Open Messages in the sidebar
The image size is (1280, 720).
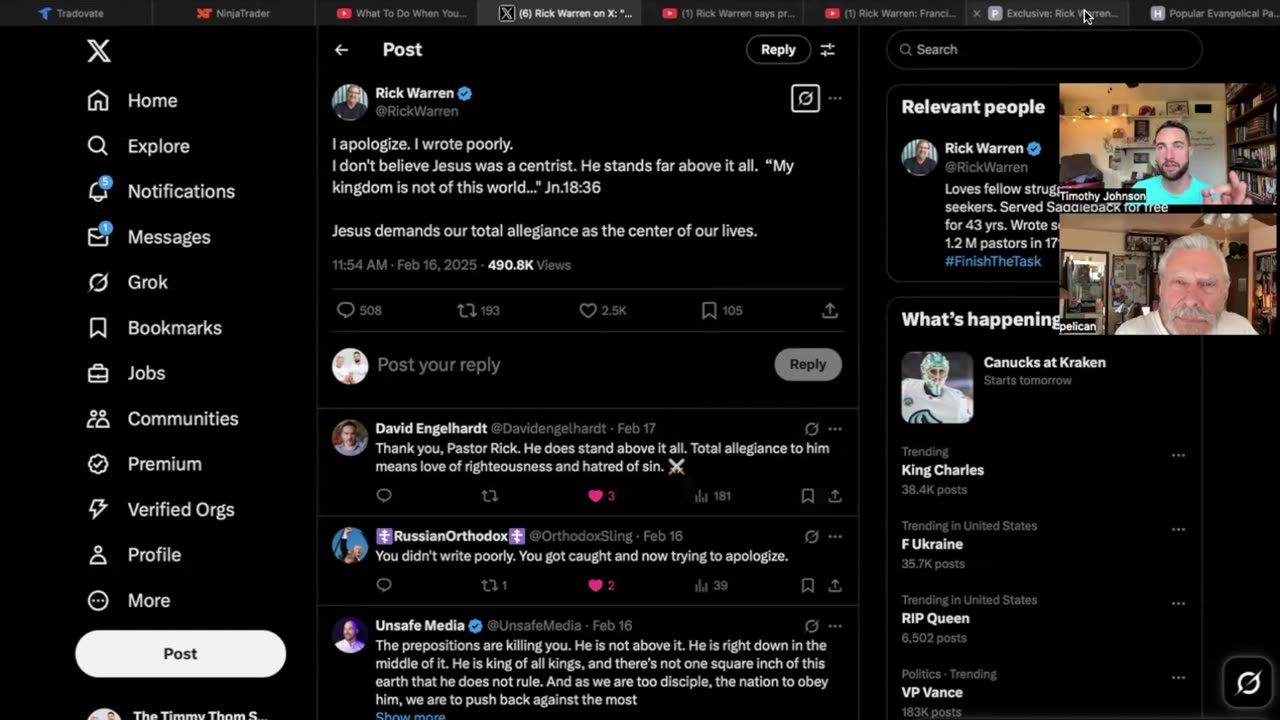[168, 237]
